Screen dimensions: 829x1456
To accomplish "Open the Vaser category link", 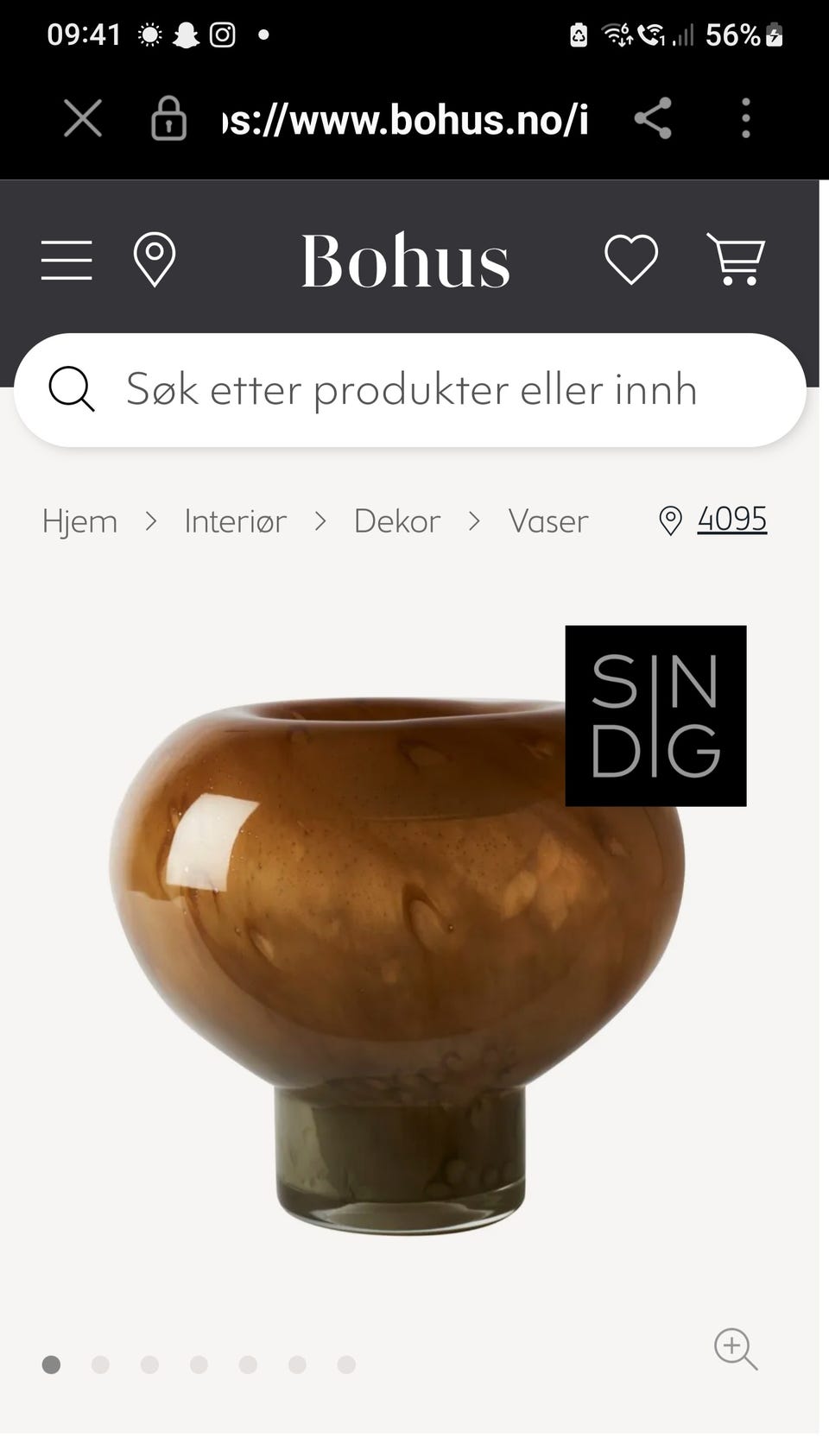I will coord(547,521).
